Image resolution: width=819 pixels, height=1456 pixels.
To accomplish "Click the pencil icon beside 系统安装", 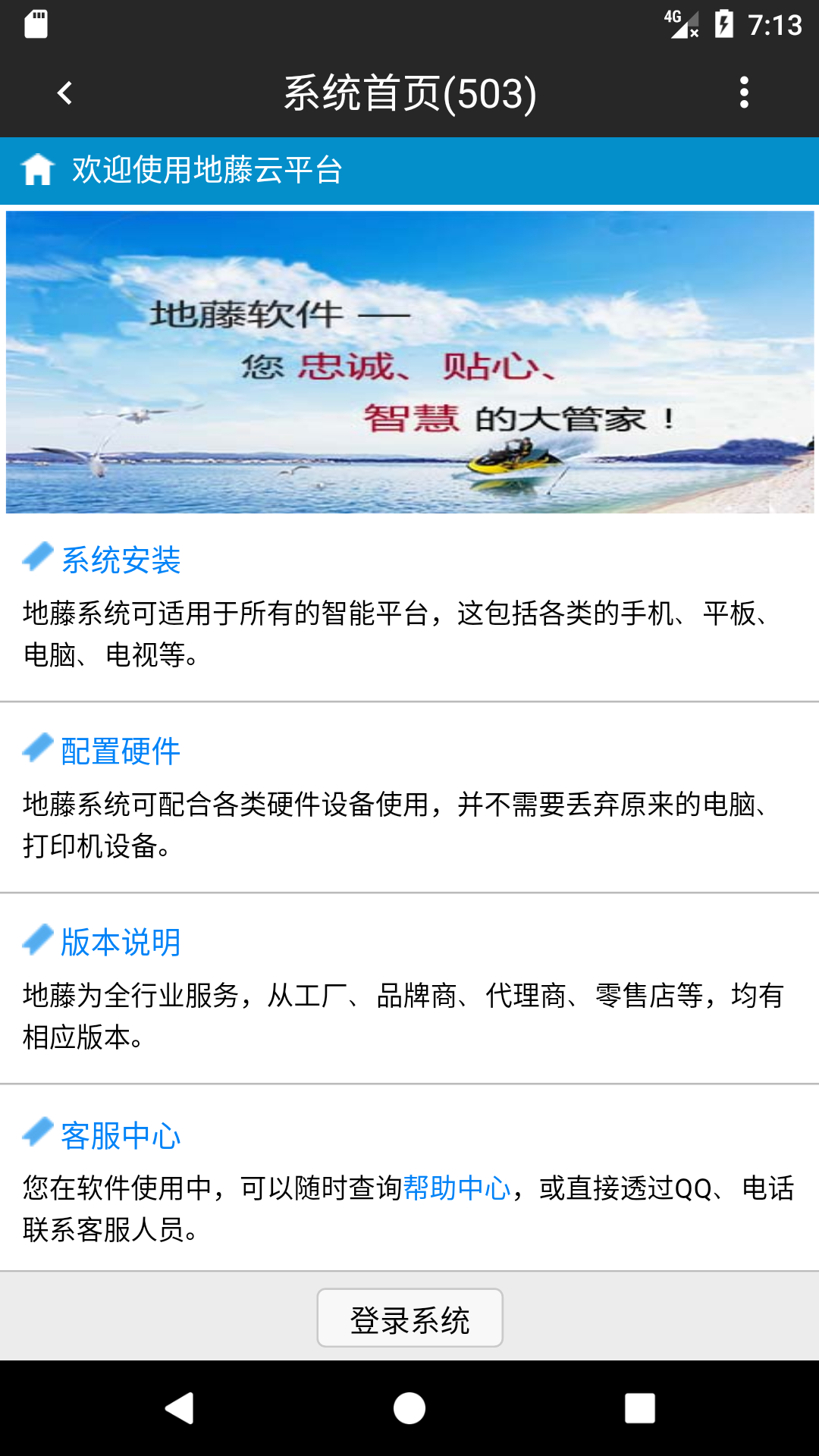I will pyautogui.click(x=36, y=559).
